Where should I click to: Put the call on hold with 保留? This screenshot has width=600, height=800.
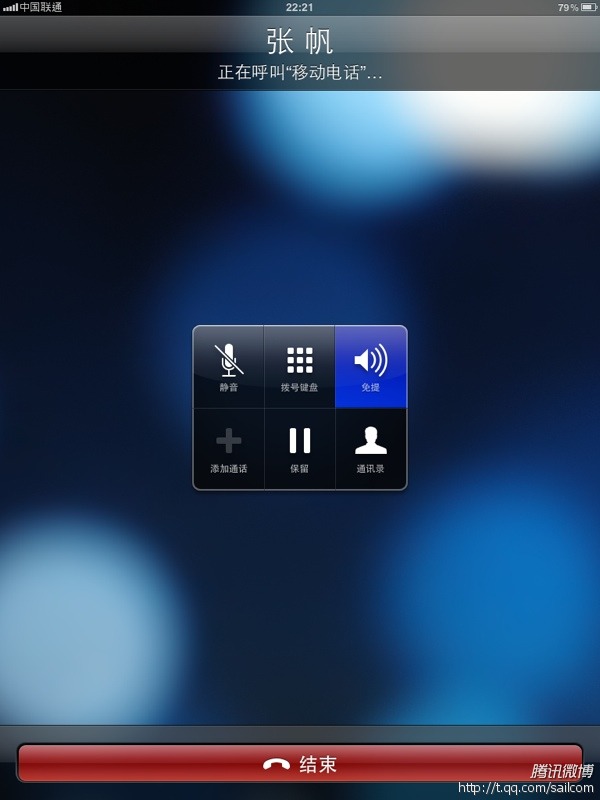click(x=299, y=448)
